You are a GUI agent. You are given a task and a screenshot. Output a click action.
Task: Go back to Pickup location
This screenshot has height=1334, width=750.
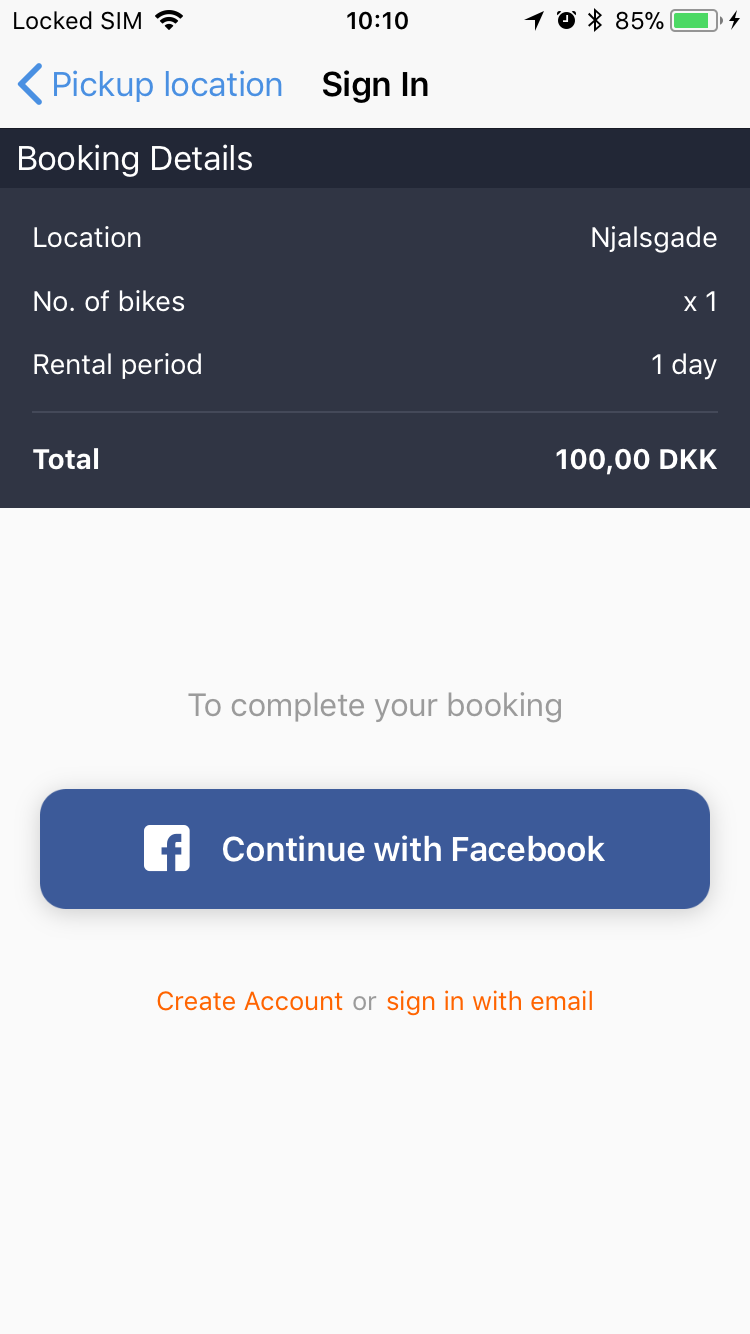coord(150,85)
